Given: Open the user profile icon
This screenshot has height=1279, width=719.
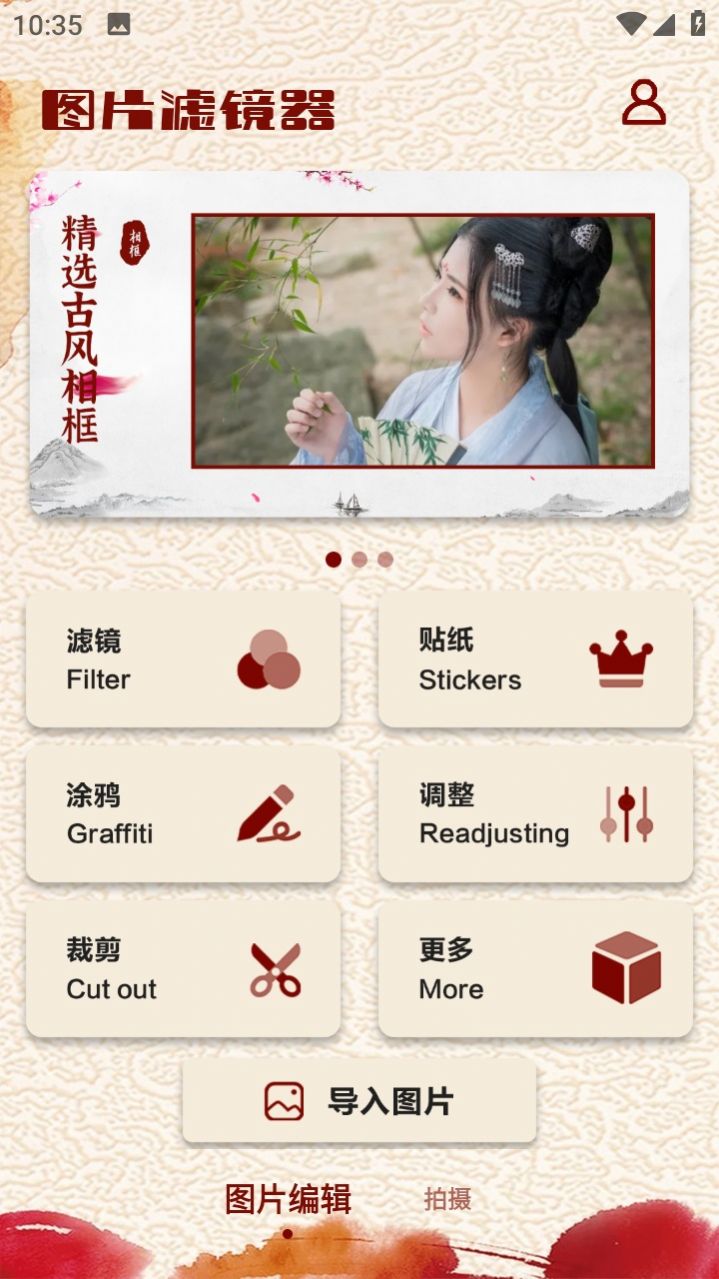Looking at the screenshot, I should pyautogui.click(x=643, y=103).
